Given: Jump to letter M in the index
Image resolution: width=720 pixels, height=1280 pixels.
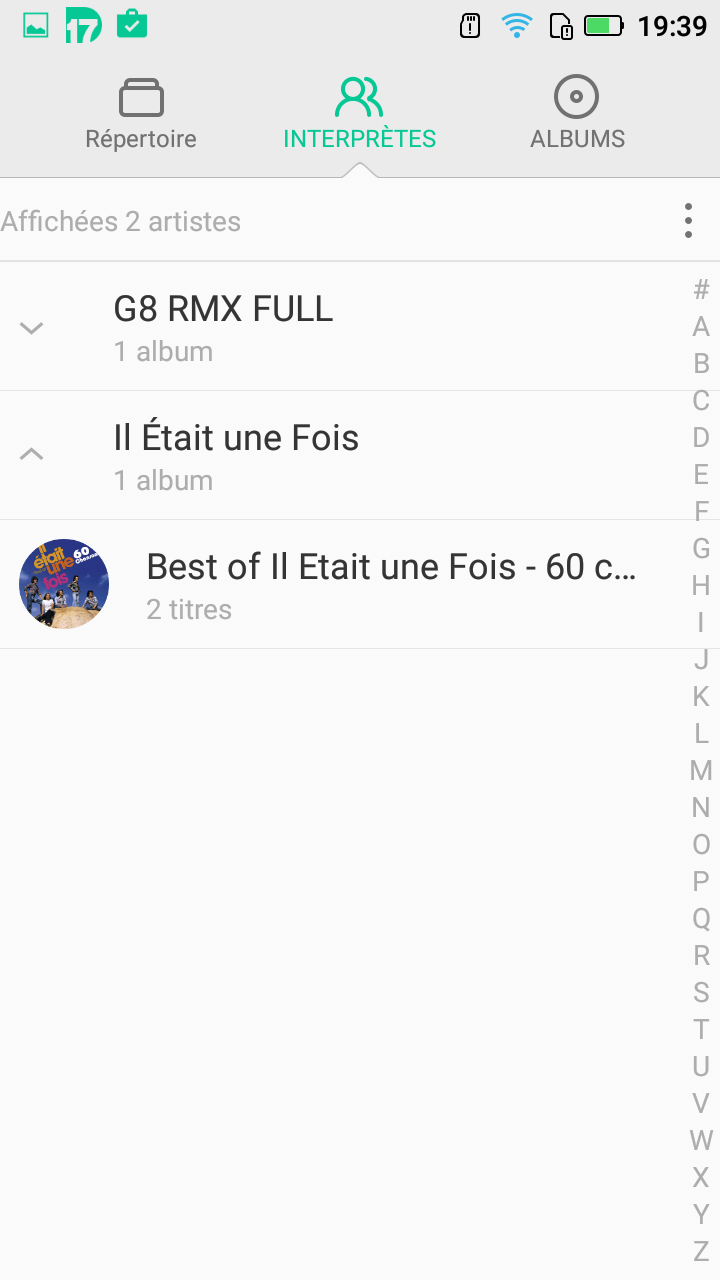Looking at the screenshot, I should point(701,770).
